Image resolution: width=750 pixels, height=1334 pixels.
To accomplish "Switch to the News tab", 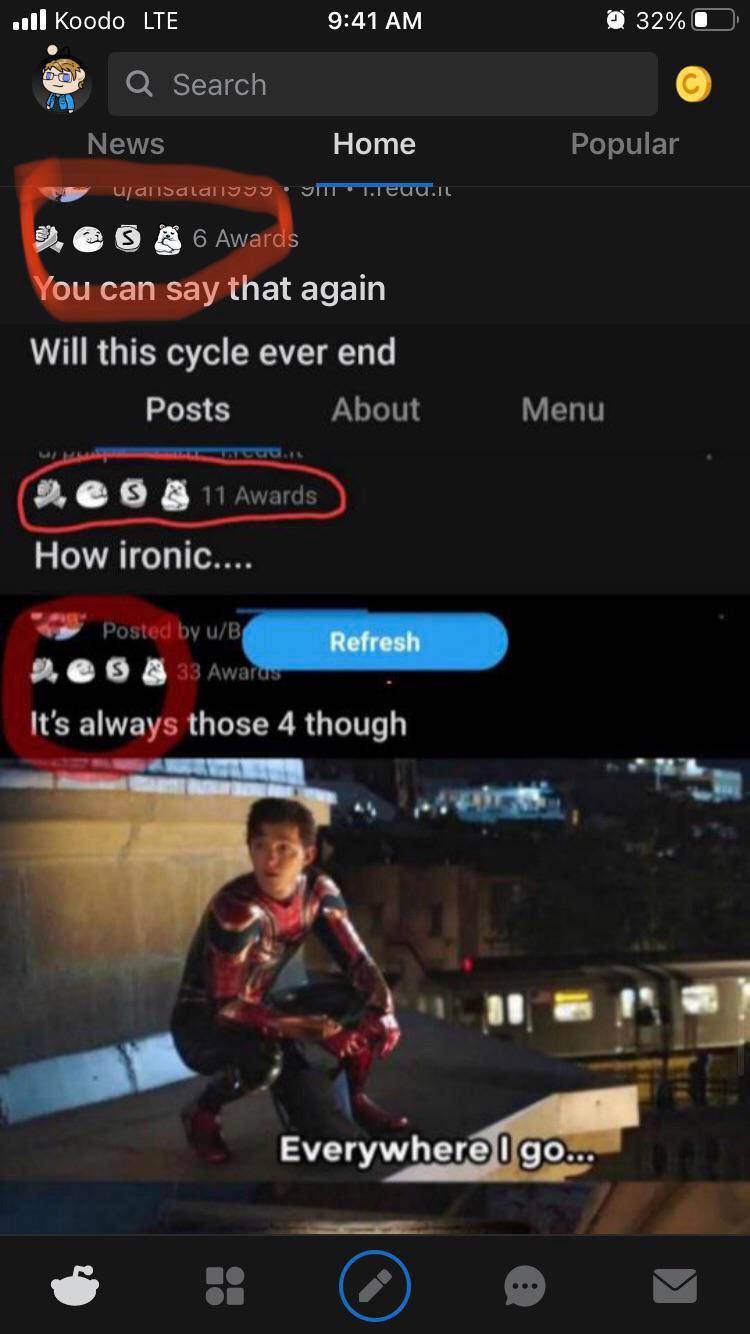I will click(x=126, y=144).
